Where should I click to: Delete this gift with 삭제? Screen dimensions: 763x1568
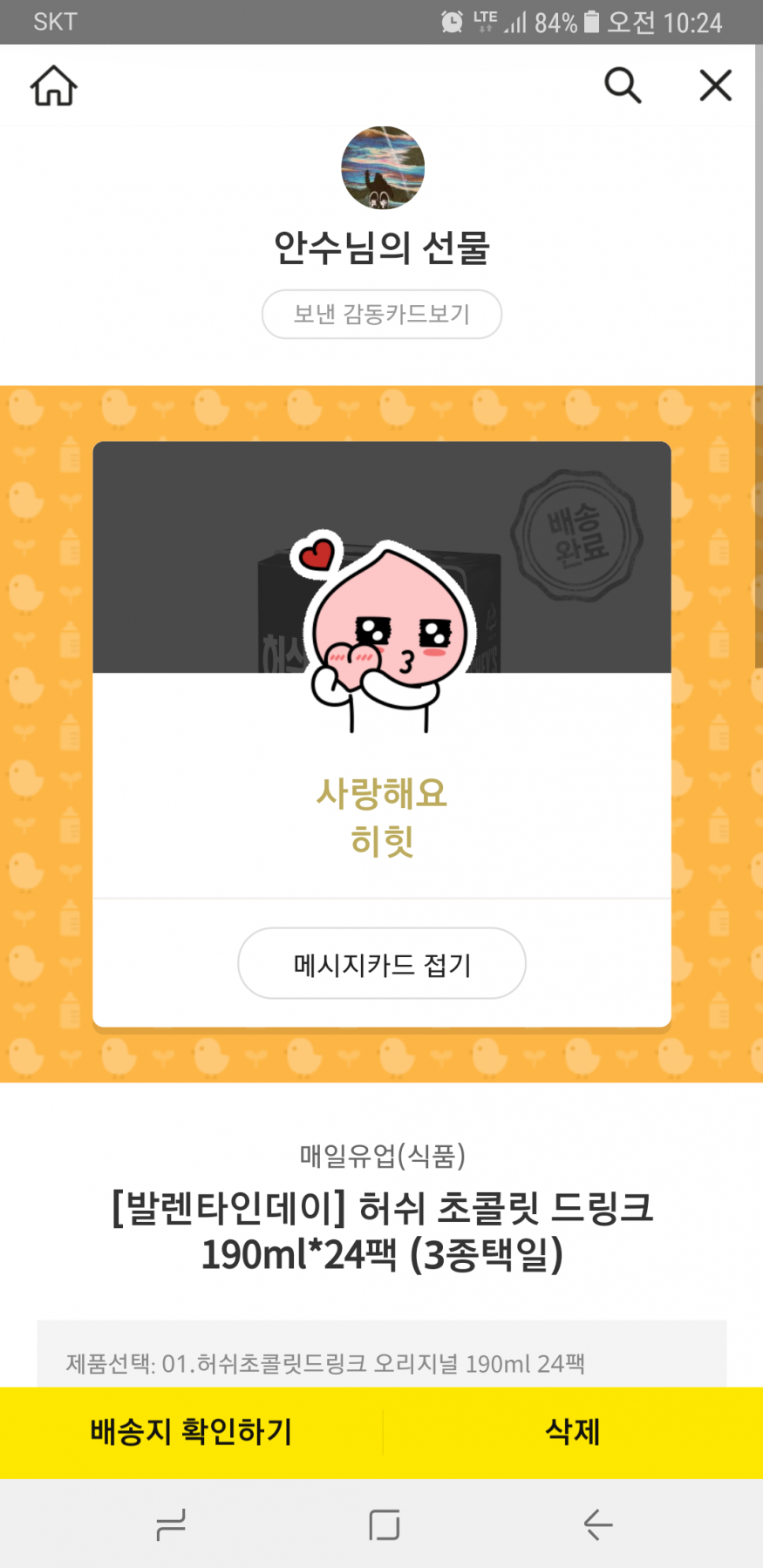[572, 1432]
